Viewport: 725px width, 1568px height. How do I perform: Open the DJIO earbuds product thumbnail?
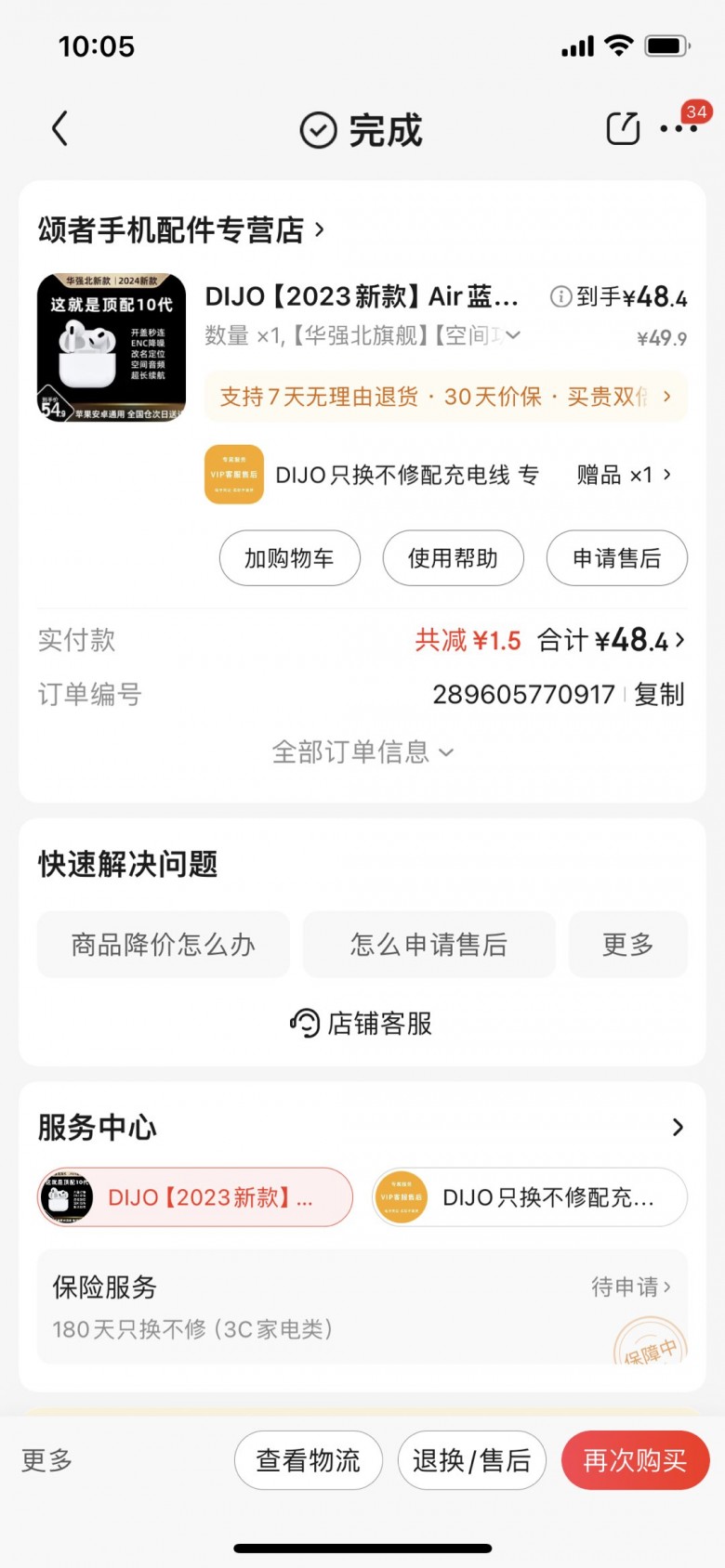(x=112, y=347)
